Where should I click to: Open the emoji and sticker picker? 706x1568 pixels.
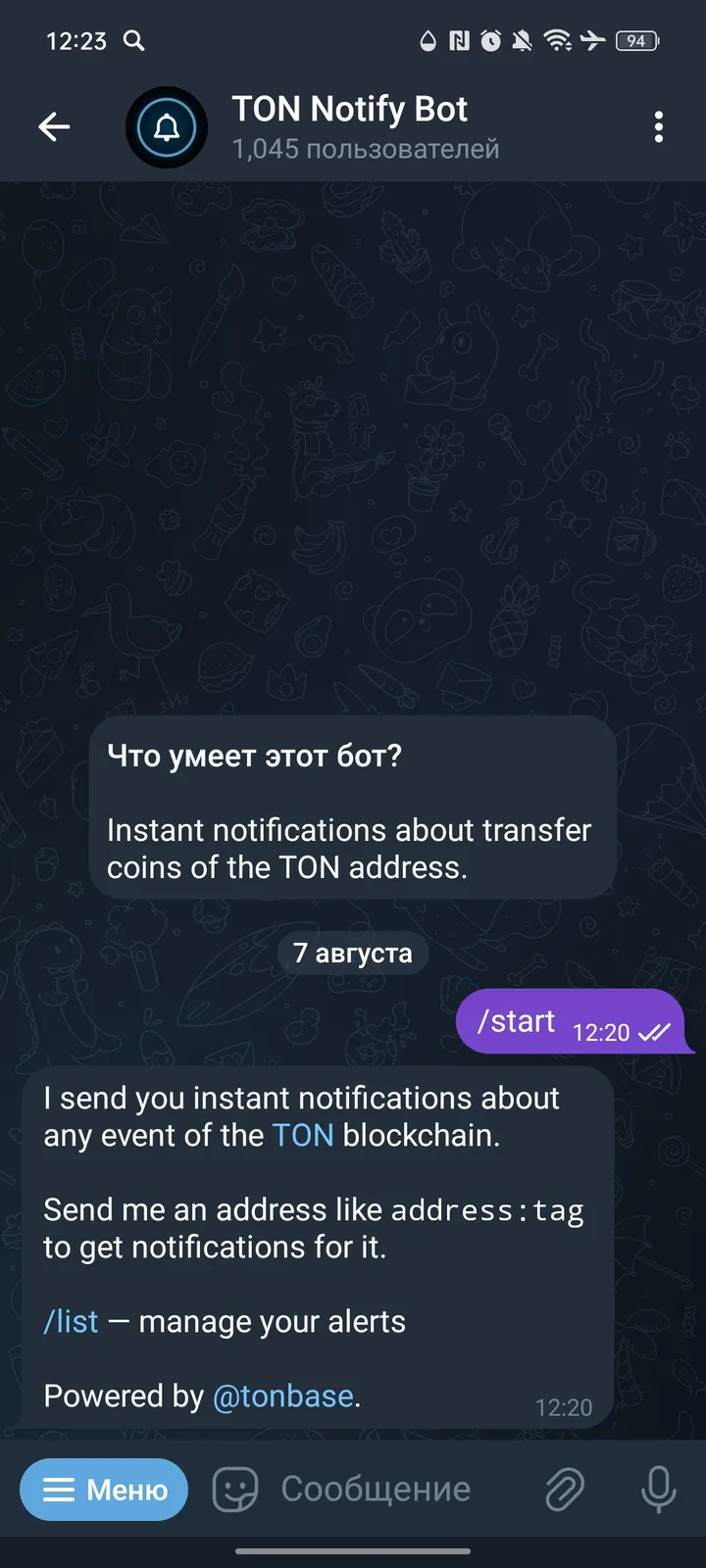click(x=233, y=1489)
